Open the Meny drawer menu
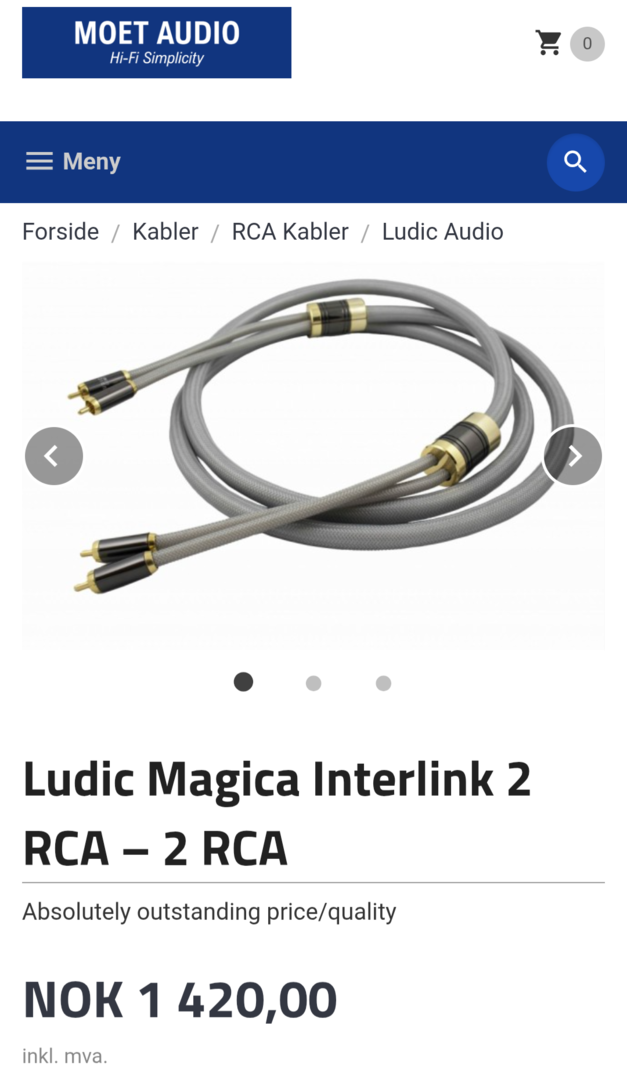This screenshot has width=627, height=1080. click(73, 161)
